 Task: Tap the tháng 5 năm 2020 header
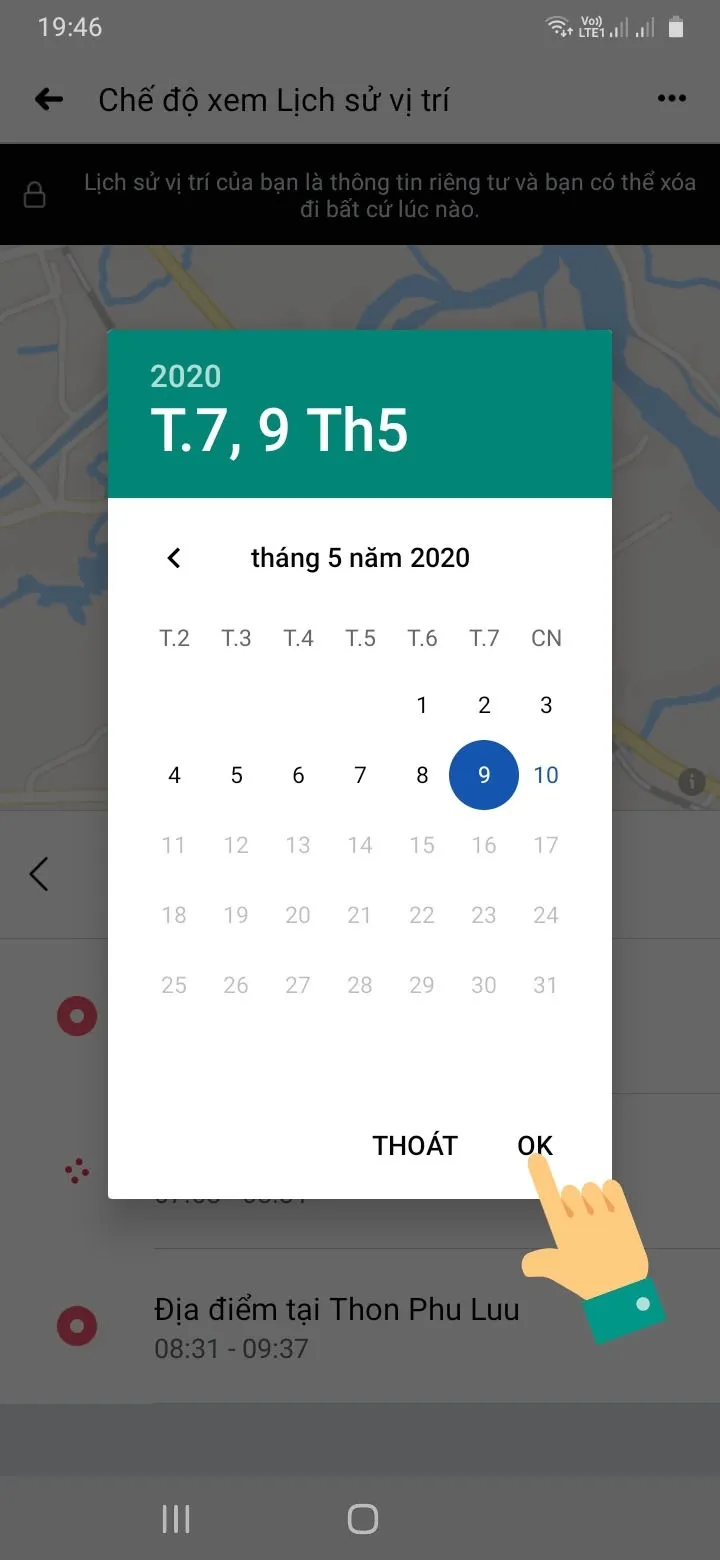(361, 558)
